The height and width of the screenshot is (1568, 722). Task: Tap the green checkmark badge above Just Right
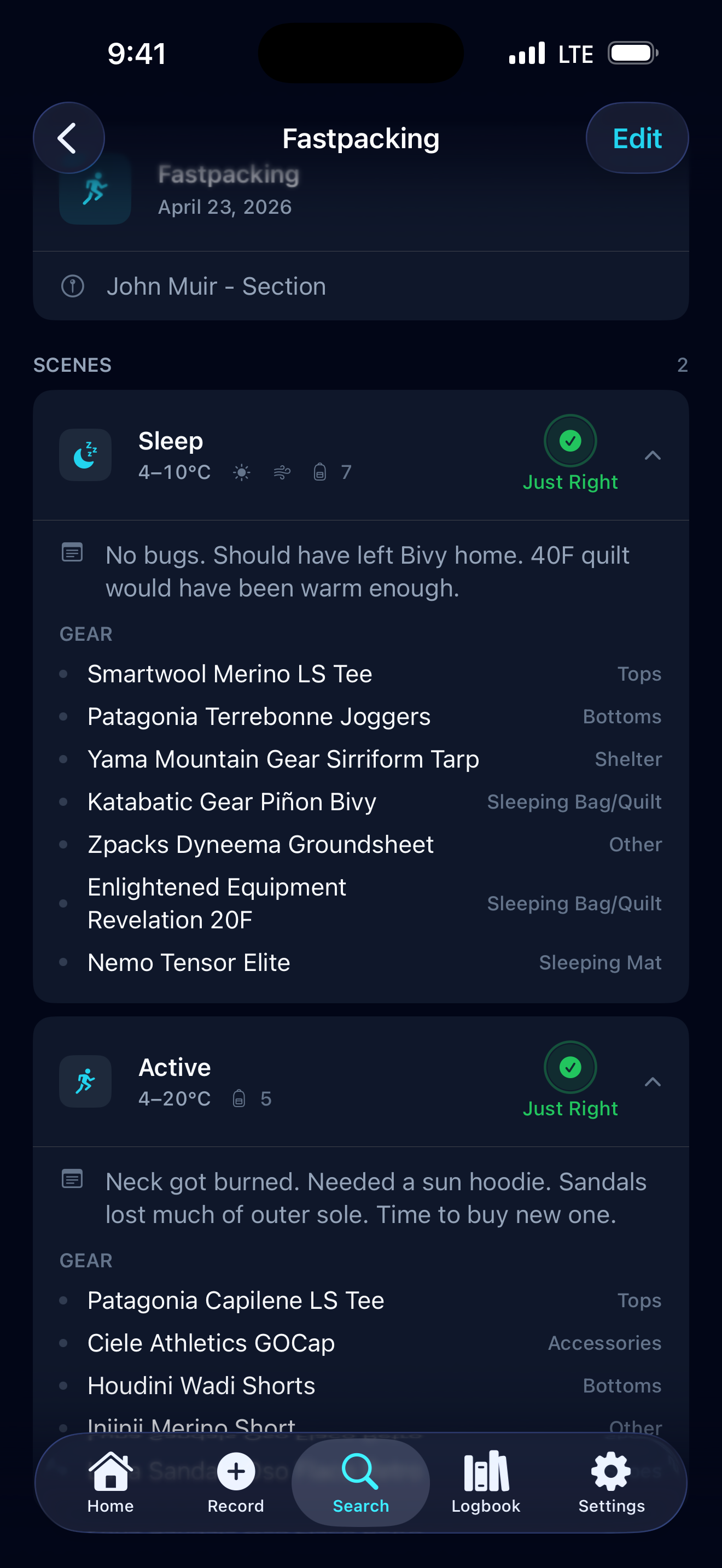pyautogui.click(x=570, y=440)
